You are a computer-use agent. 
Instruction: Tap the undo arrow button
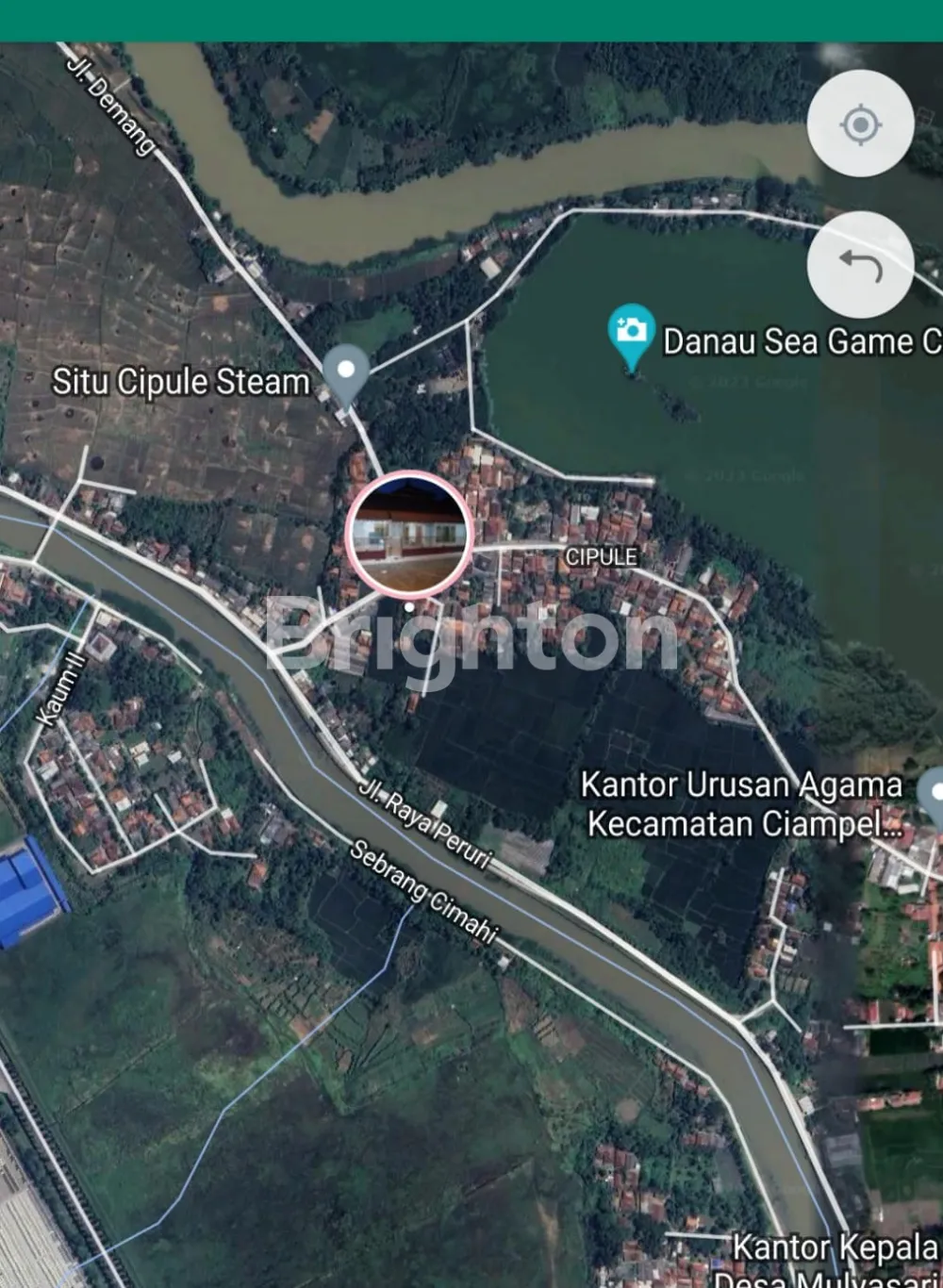click(x=860, y=265)
